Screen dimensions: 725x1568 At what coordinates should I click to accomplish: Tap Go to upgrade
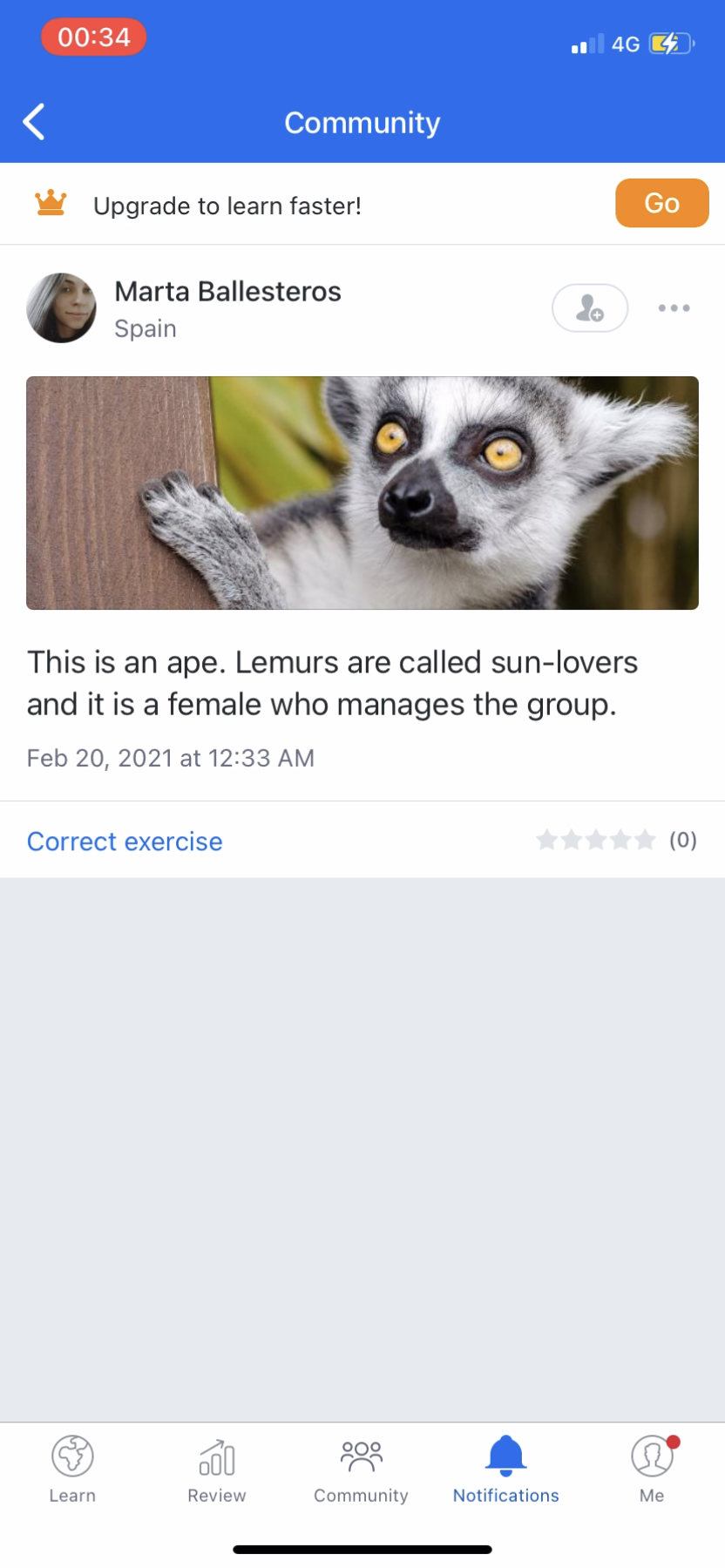[x=661, y=203]
